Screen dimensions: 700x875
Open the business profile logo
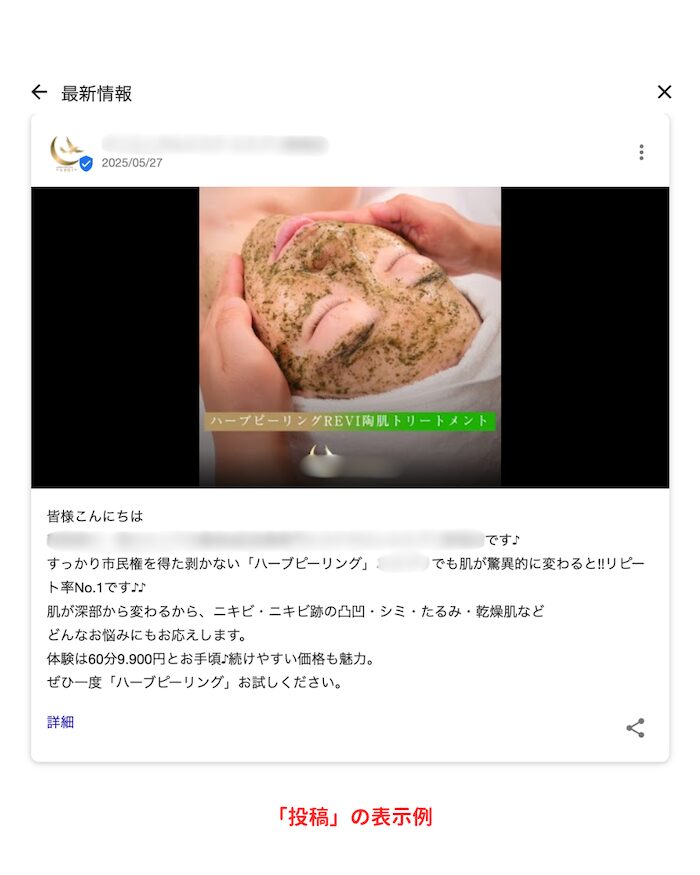click(67, 152)
